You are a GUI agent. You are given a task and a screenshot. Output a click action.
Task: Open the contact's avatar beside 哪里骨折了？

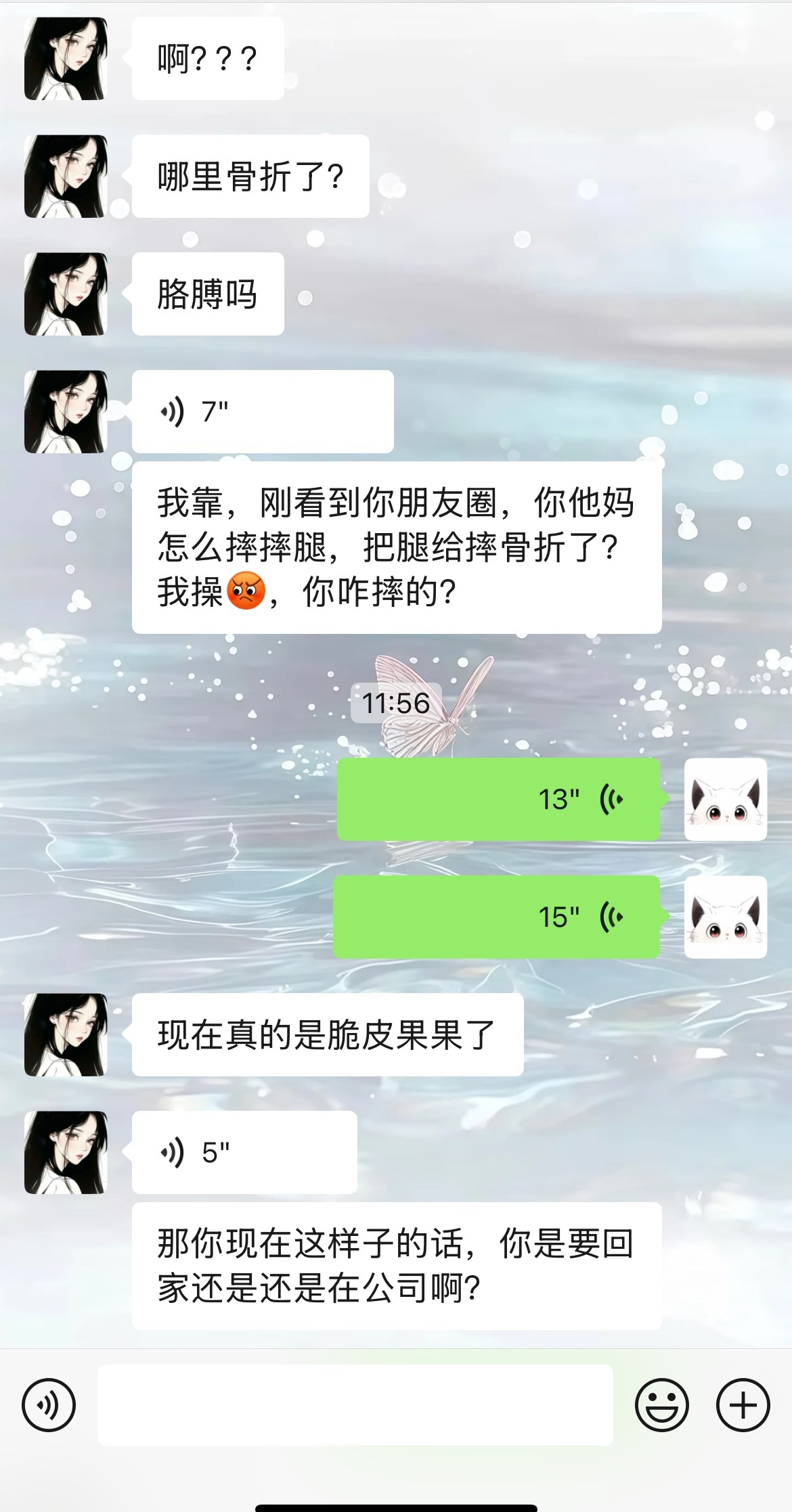66,177
